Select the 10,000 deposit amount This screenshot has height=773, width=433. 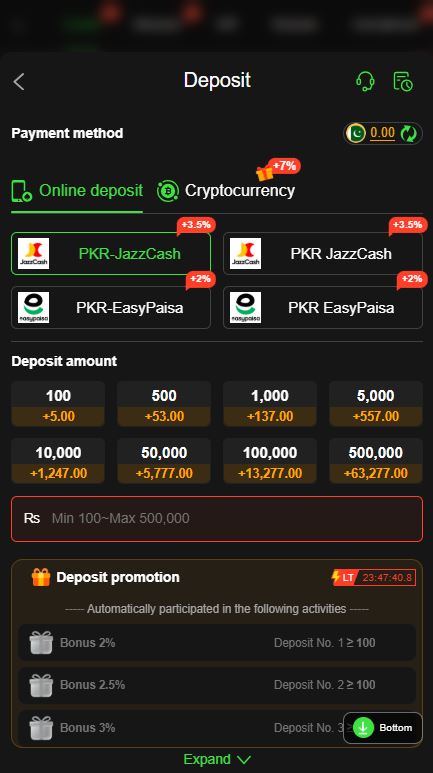point(58,461)
